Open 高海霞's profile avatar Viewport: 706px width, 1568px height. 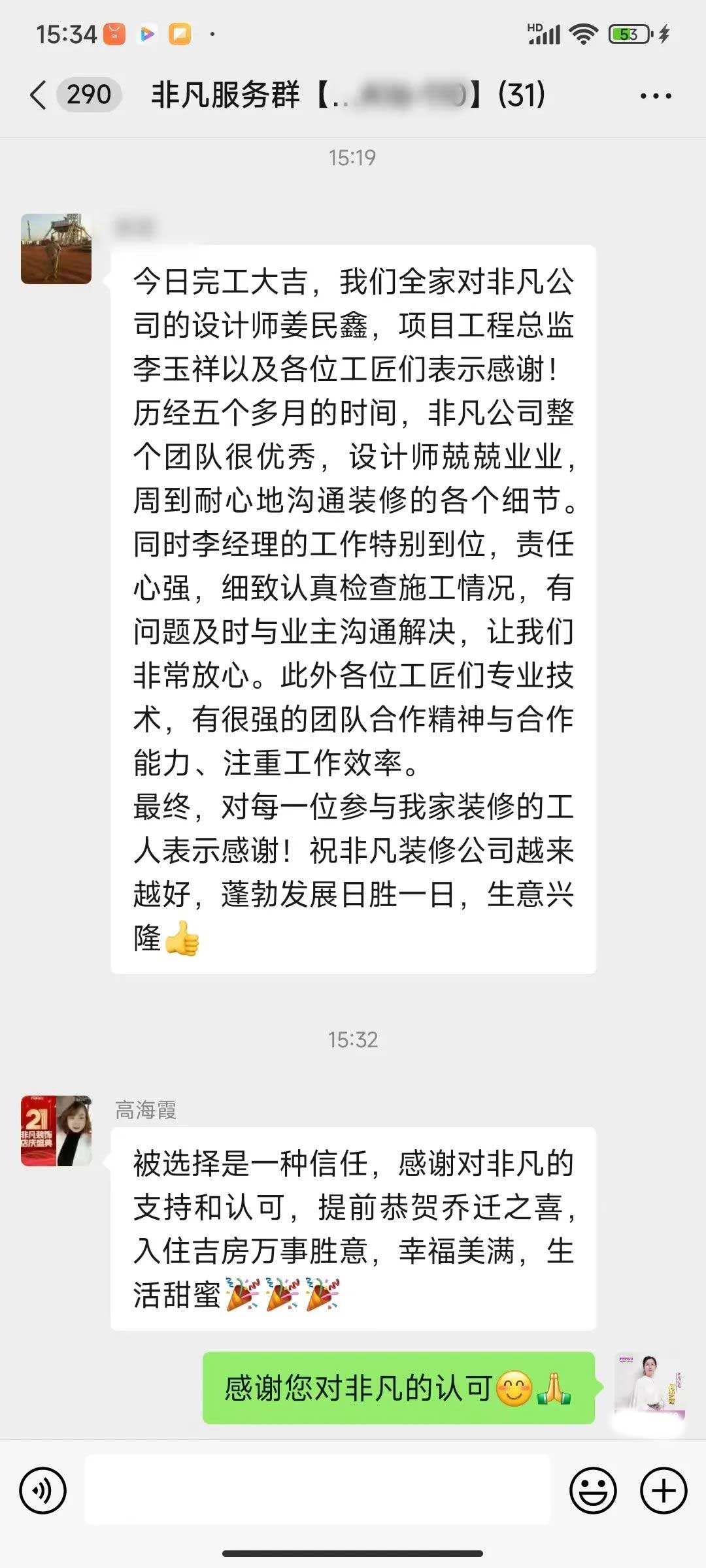tap(56, 1131)
